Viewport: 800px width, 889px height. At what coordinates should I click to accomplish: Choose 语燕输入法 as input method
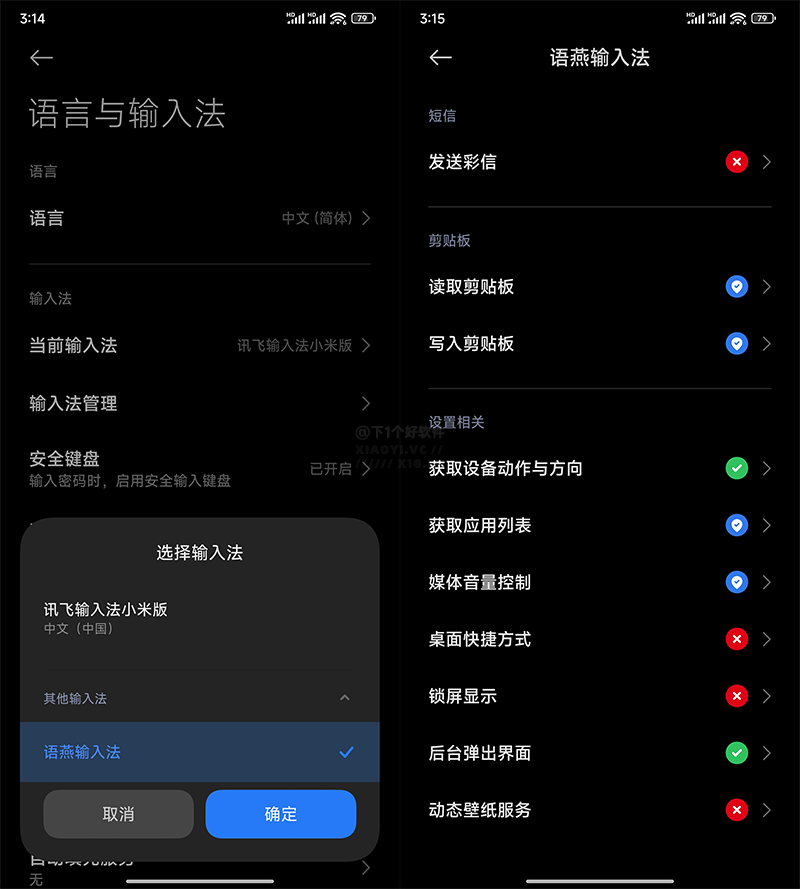[200, 752]
